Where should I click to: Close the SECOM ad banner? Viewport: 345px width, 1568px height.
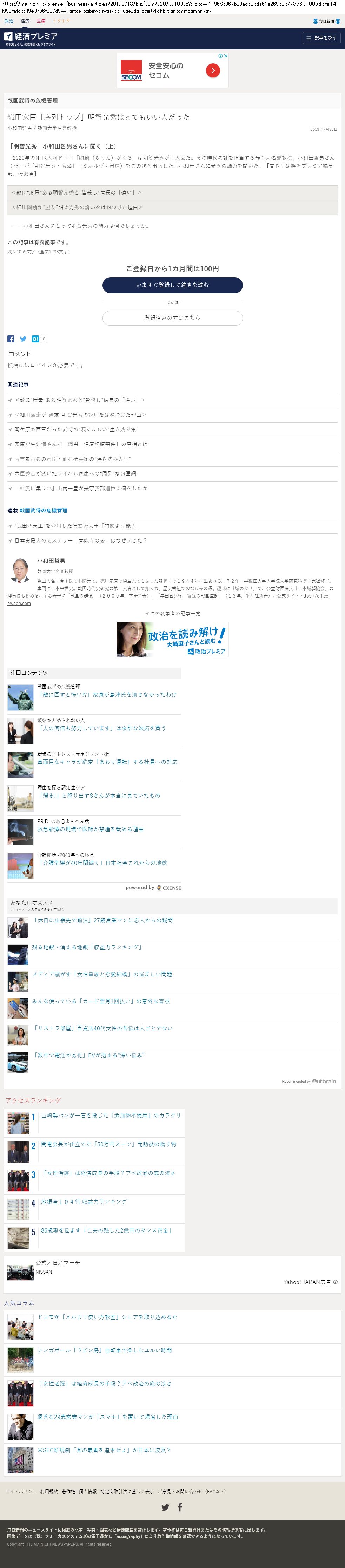[226, 56]
